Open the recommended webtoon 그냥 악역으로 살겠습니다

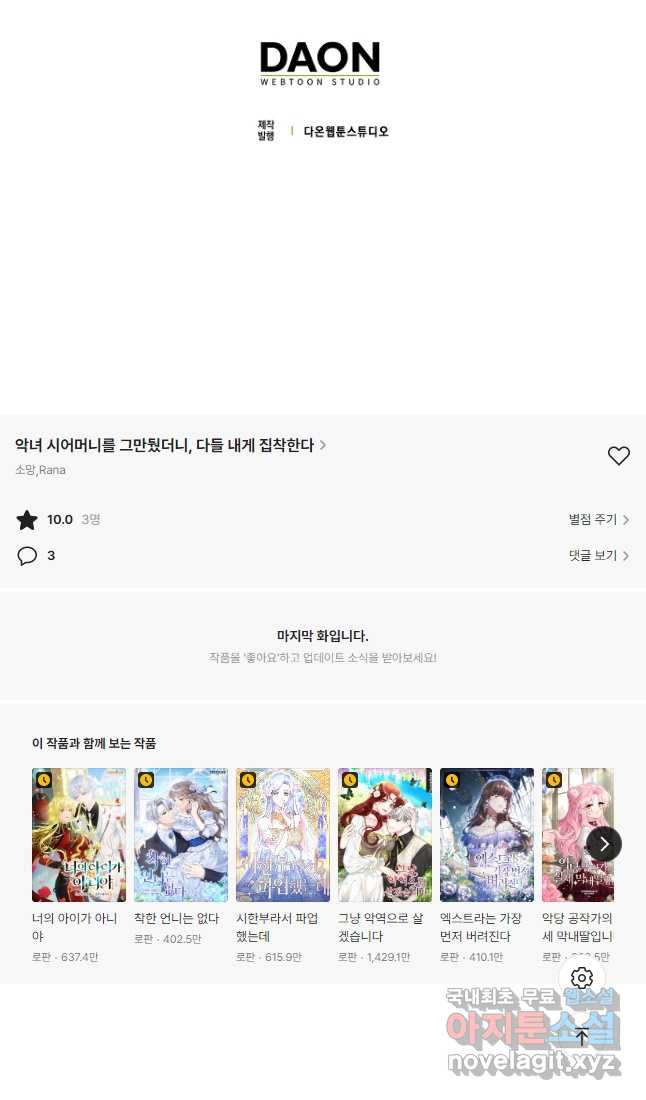point(385,835)
